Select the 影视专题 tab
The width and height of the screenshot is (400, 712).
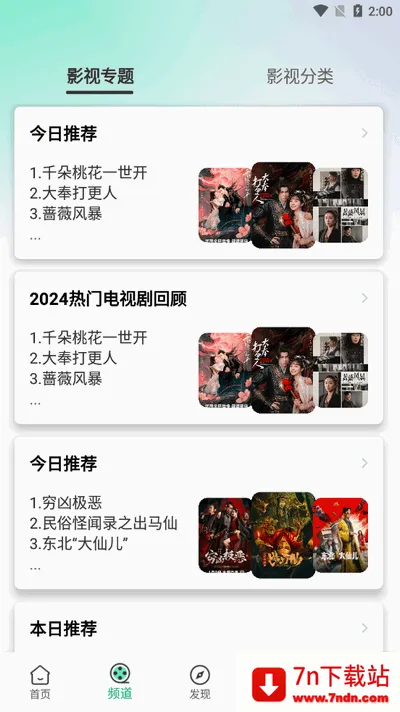click(x=100, y=76)
